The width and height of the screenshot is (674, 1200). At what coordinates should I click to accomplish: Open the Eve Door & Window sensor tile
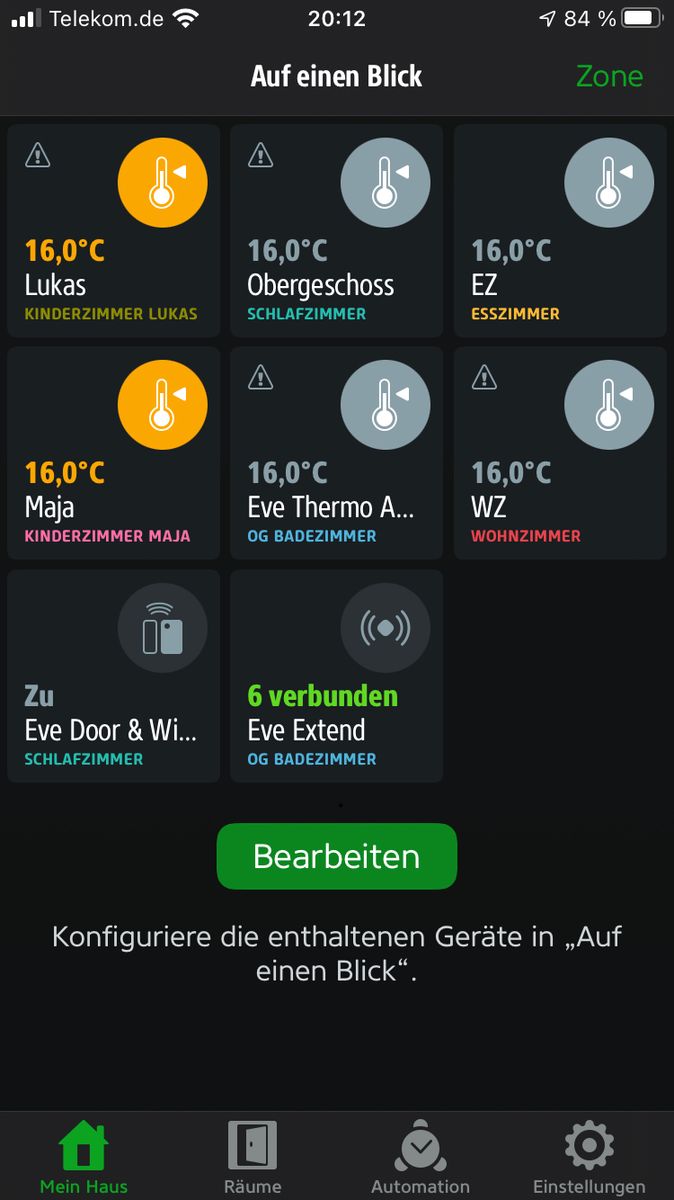pyautogui.click(x=113, y=676)
